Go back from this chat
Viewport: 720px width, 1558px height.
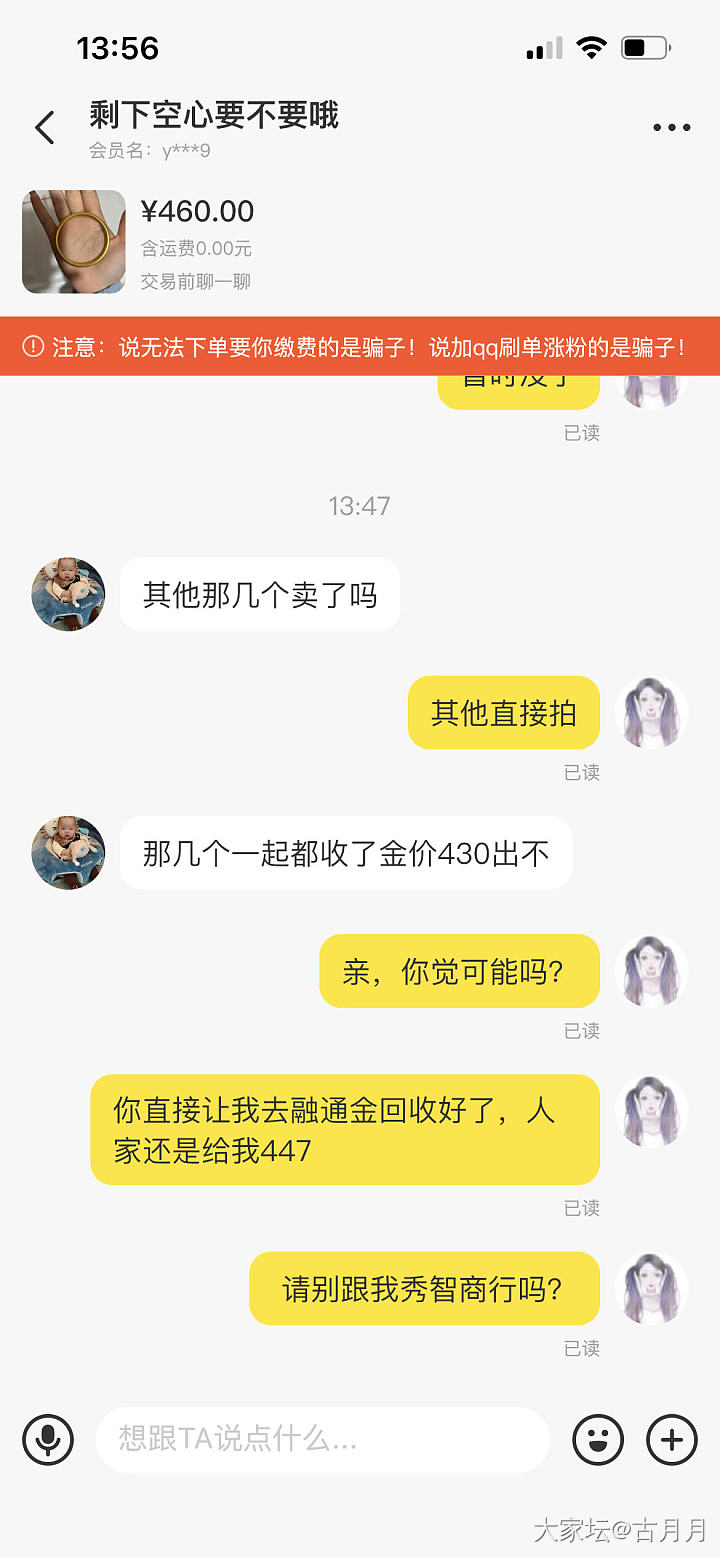[45, 128]
